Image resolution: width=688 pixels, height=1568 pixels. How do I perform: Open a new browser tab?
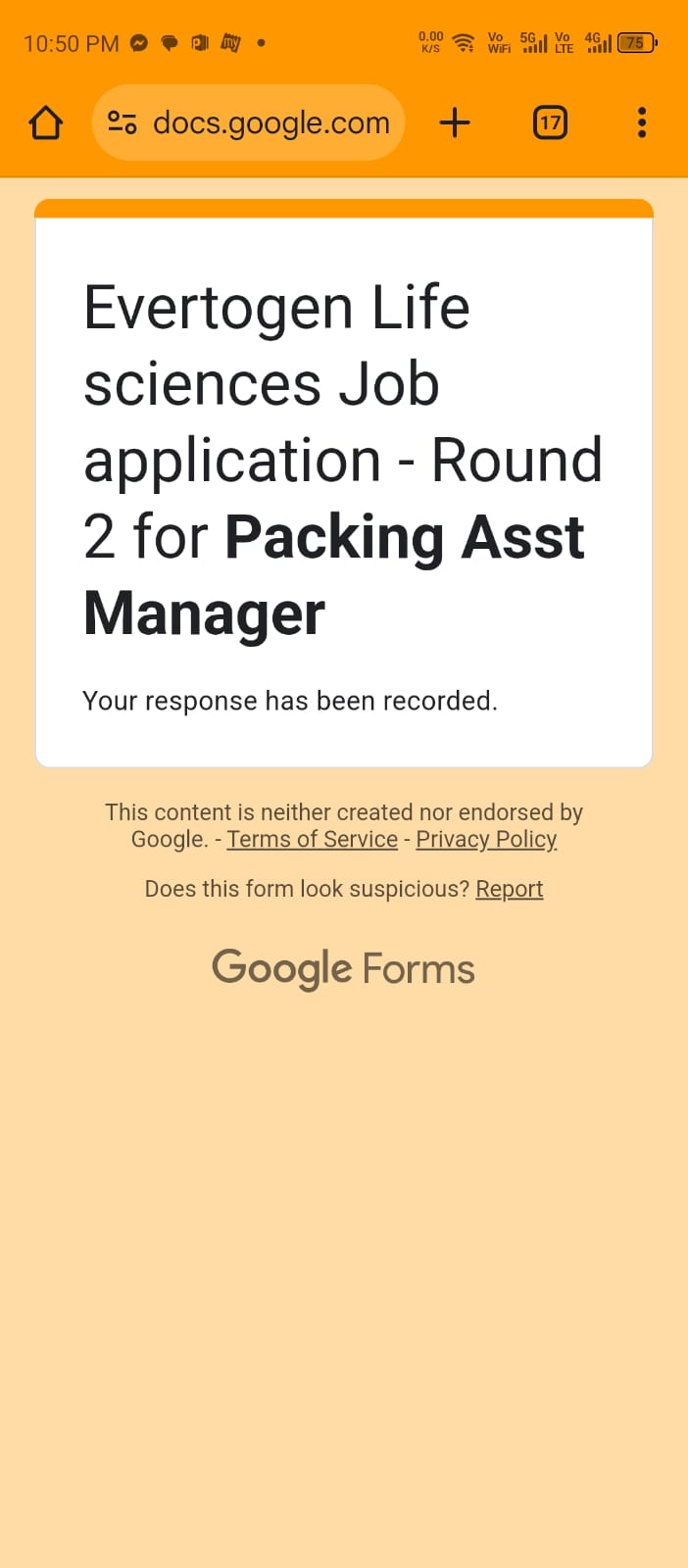(x=455, y=122)
